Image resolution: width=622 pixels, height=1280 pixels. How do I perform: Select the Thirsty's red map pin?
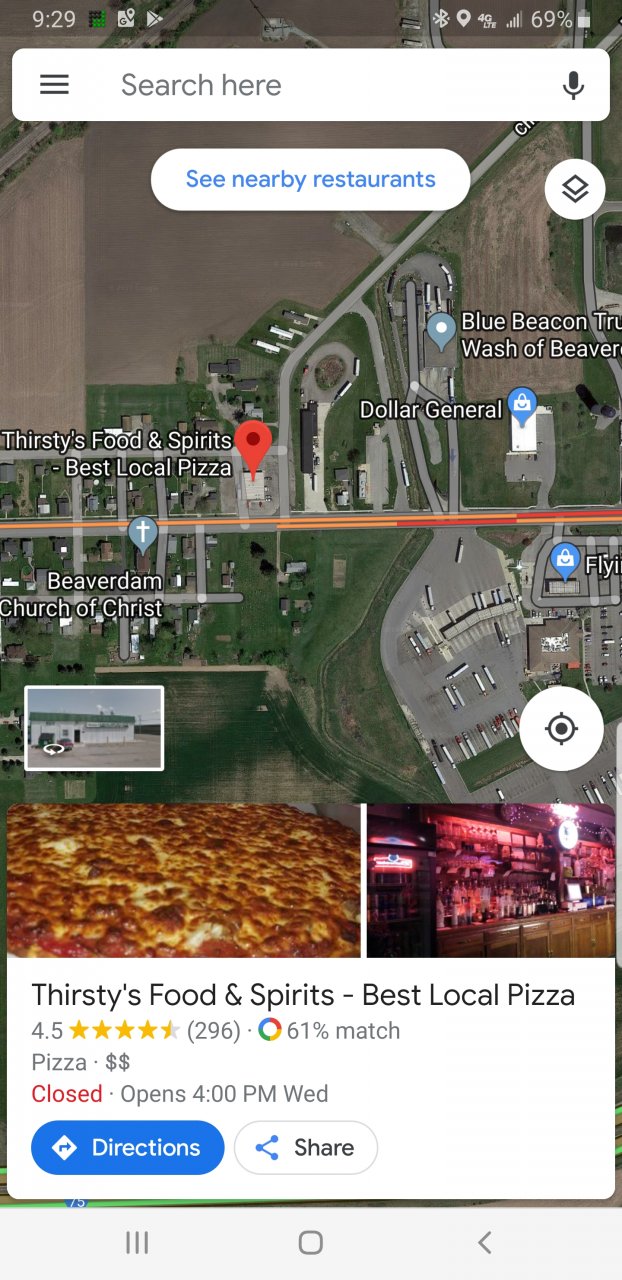pyautogui.click(x=253, y=445)
